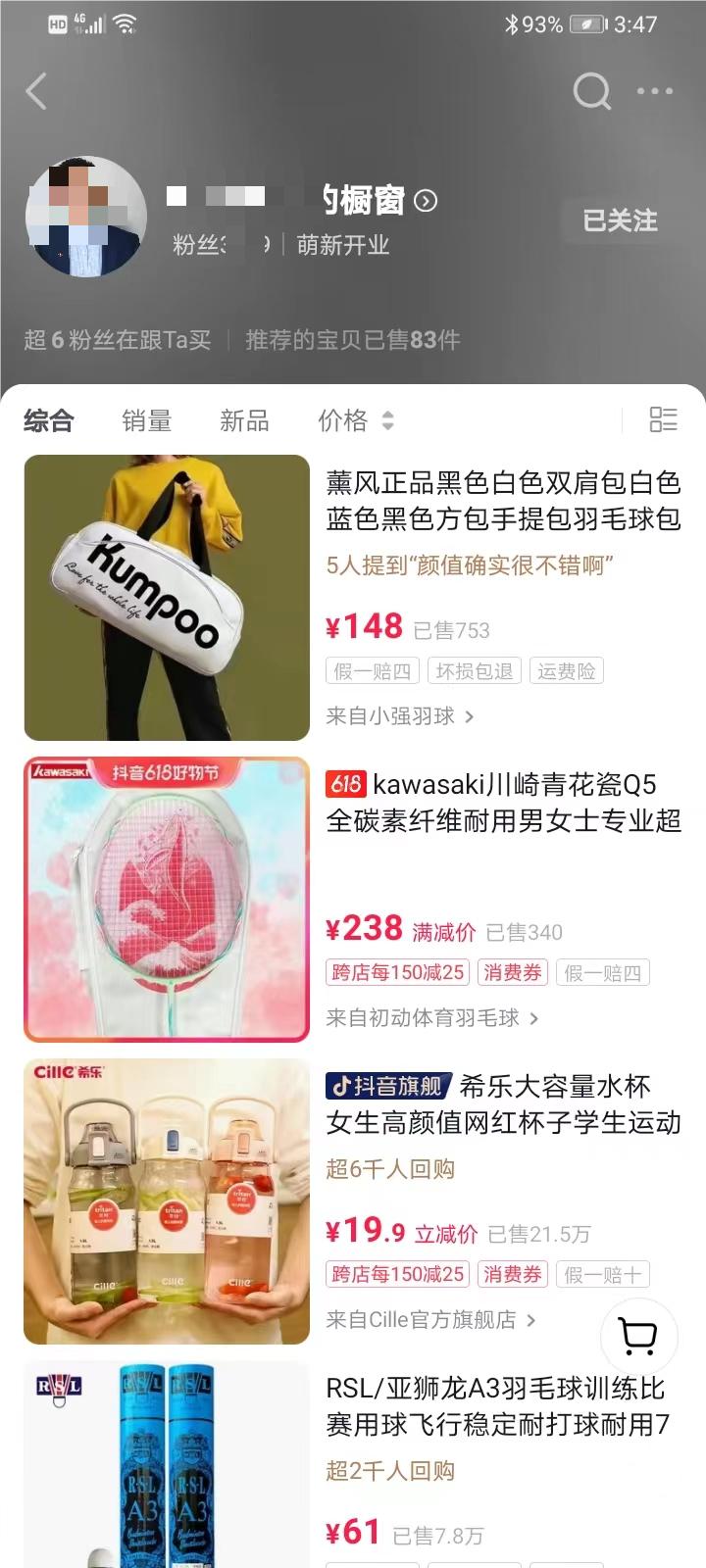Expand the 价格 price sort order
The image size is (706, 1568).
click(x=355, y=421)
